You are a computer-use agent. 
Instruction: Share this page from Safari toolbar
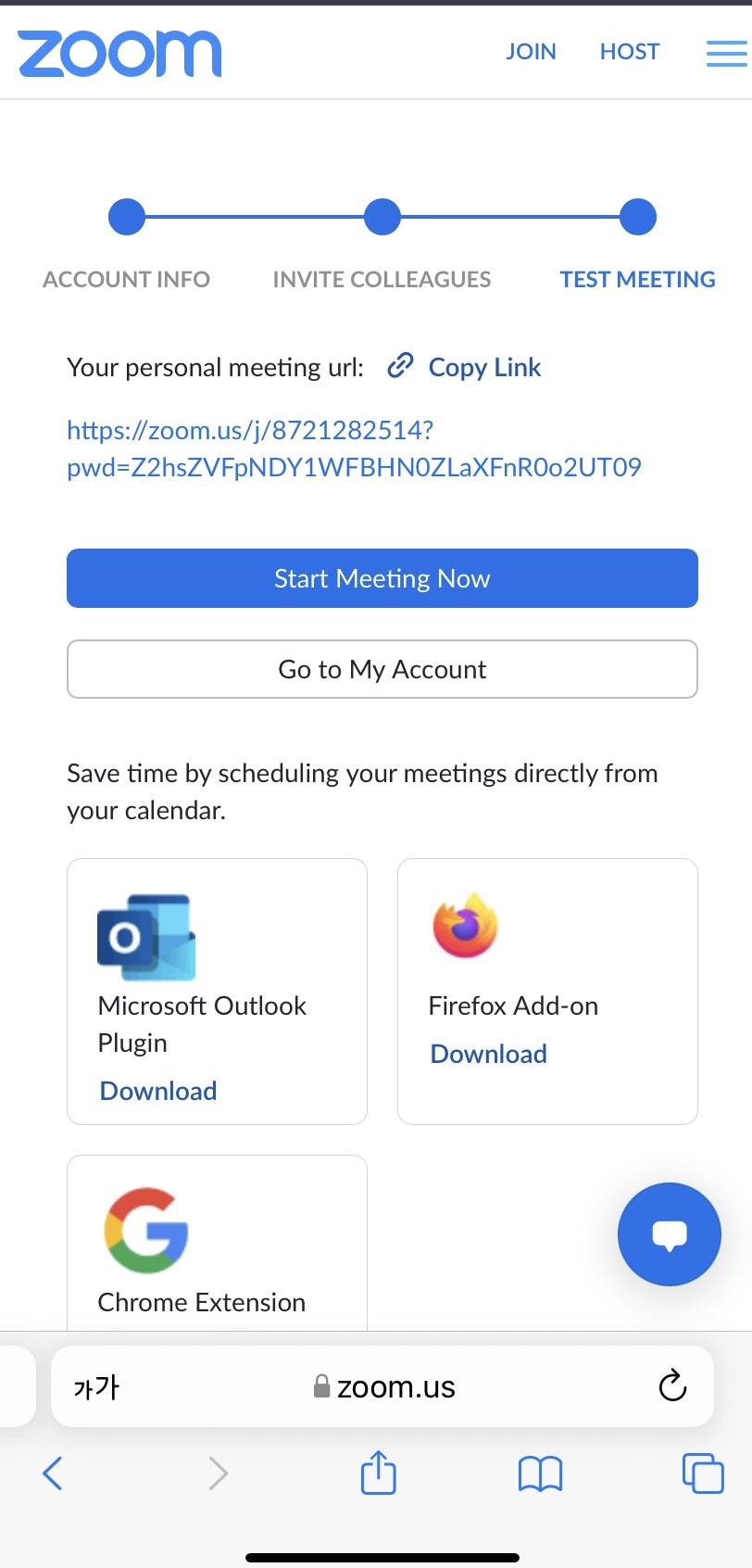378,1472
